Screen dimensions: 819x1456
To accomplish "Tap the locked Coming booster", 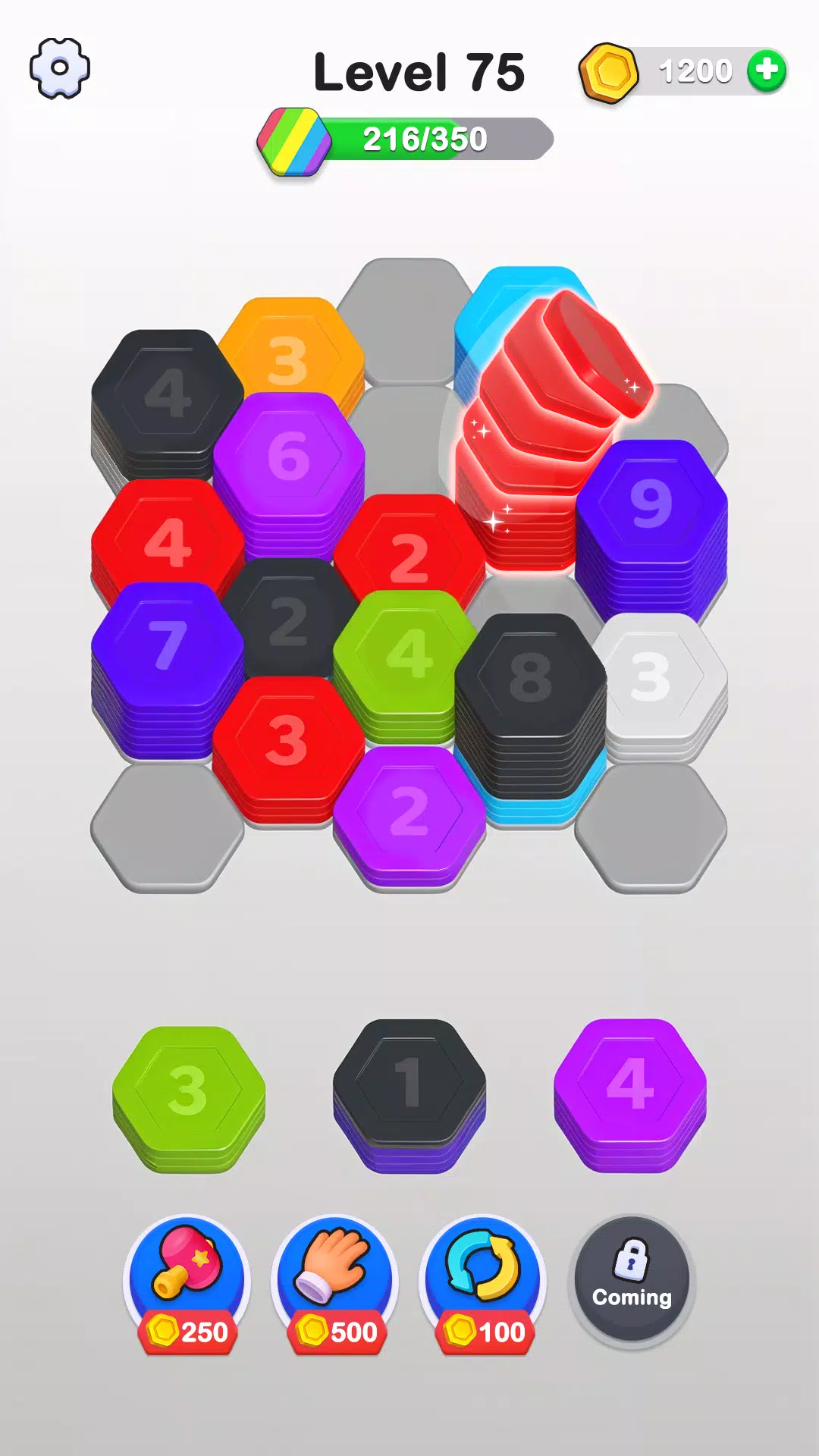I will pyautogui.click(x=632, y=1280).
